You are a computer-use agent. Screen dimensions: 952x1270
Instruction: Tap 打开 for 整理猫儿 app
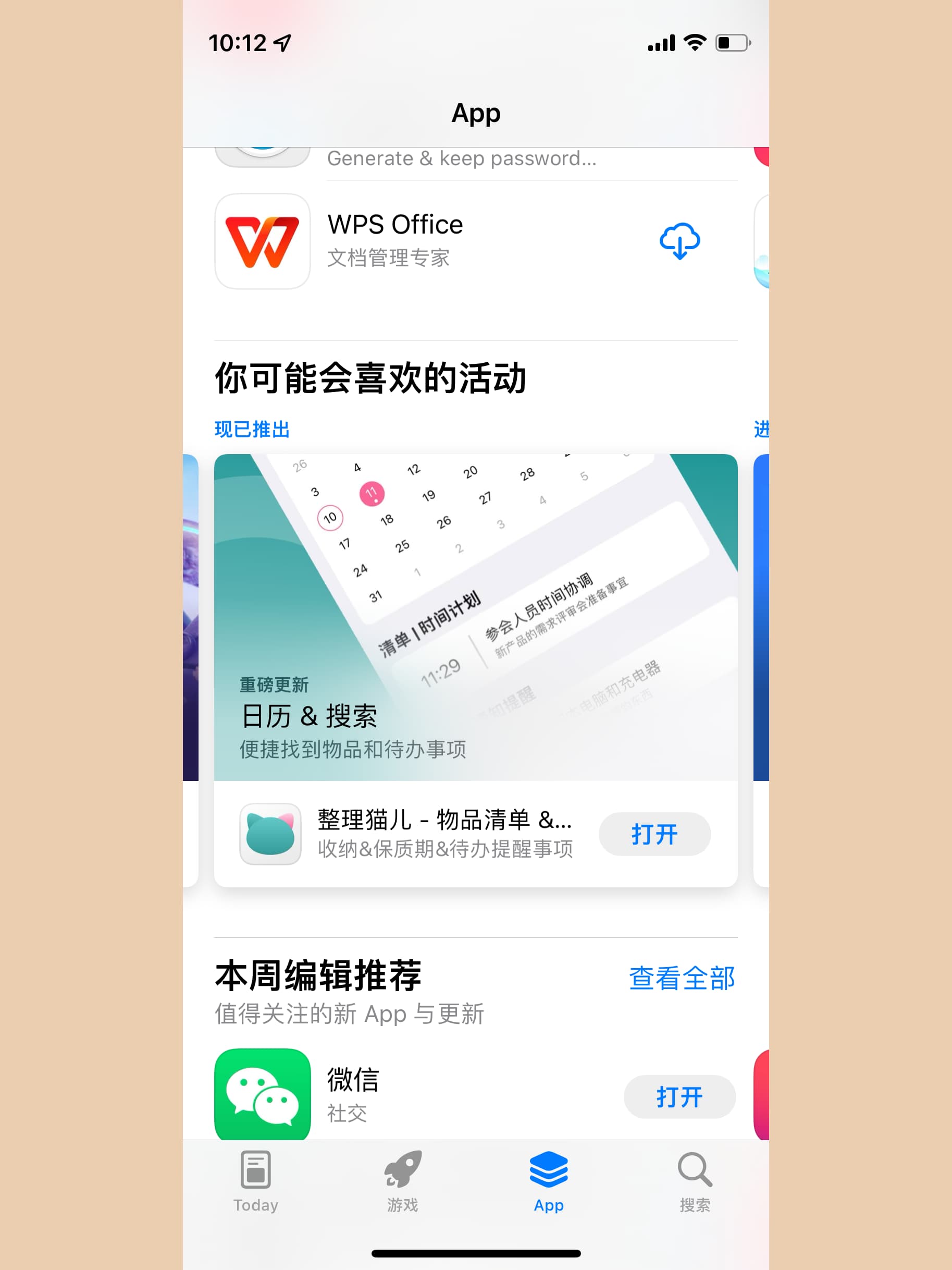tap(654, 834)
